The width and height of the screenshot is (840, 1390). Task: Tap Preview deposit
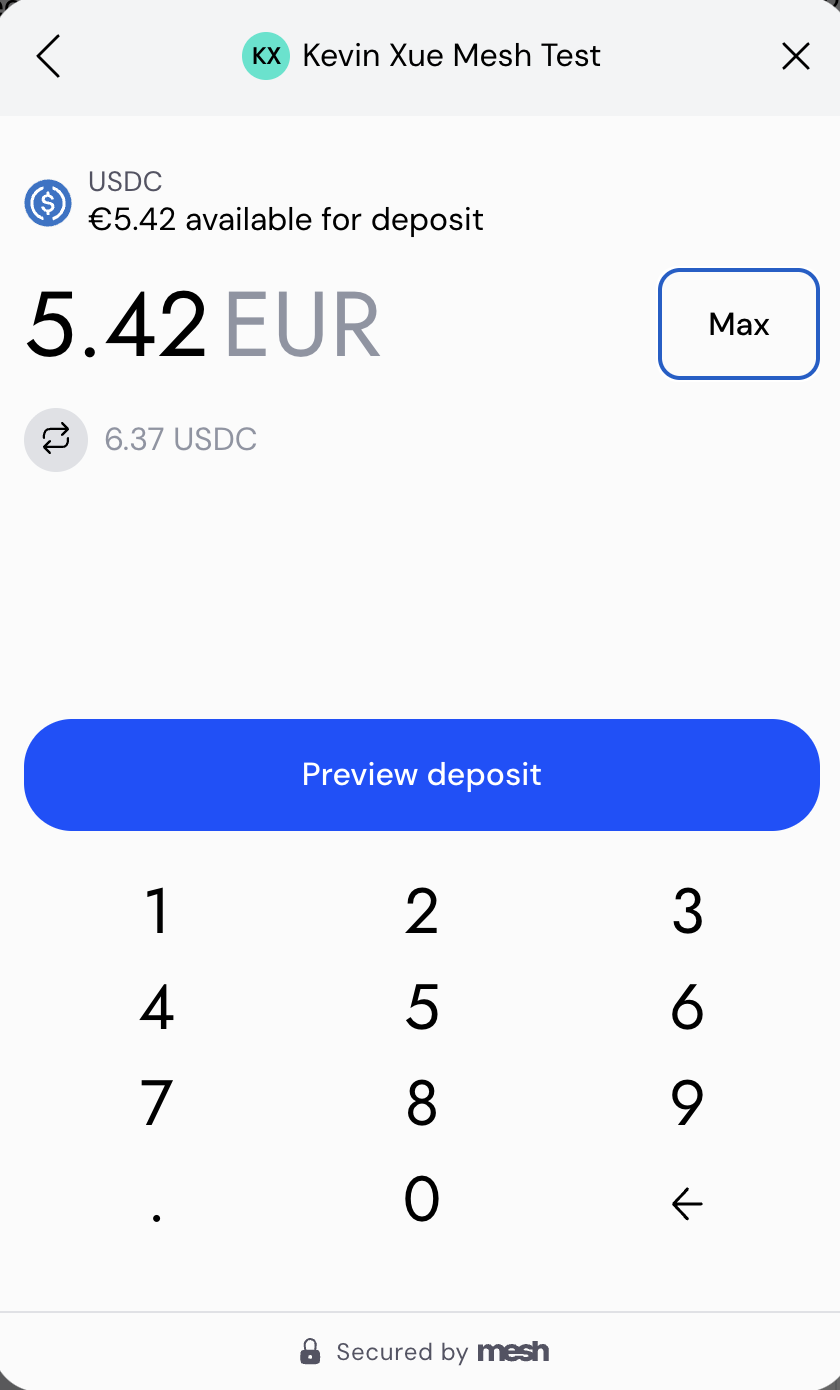(x=421, y=775)
